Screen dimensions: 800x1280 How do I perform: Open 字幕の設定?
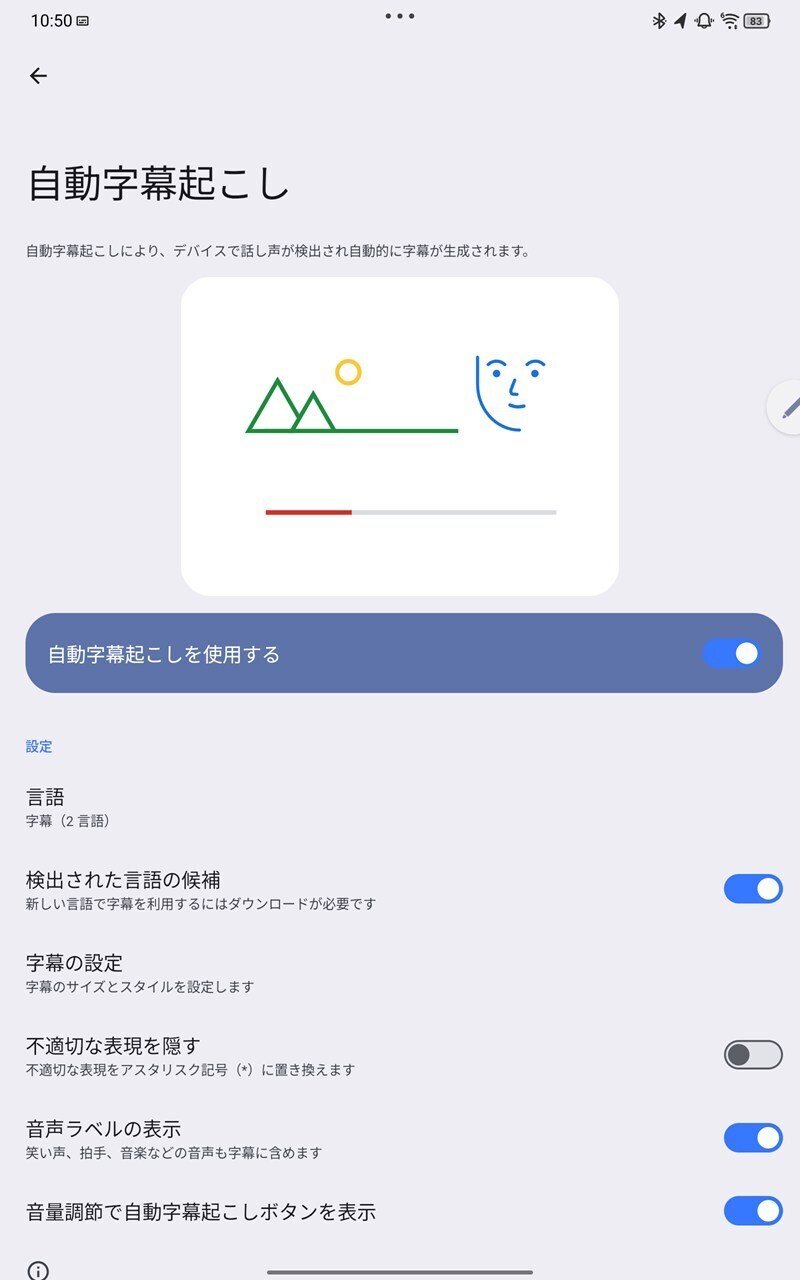coord(400,973)
